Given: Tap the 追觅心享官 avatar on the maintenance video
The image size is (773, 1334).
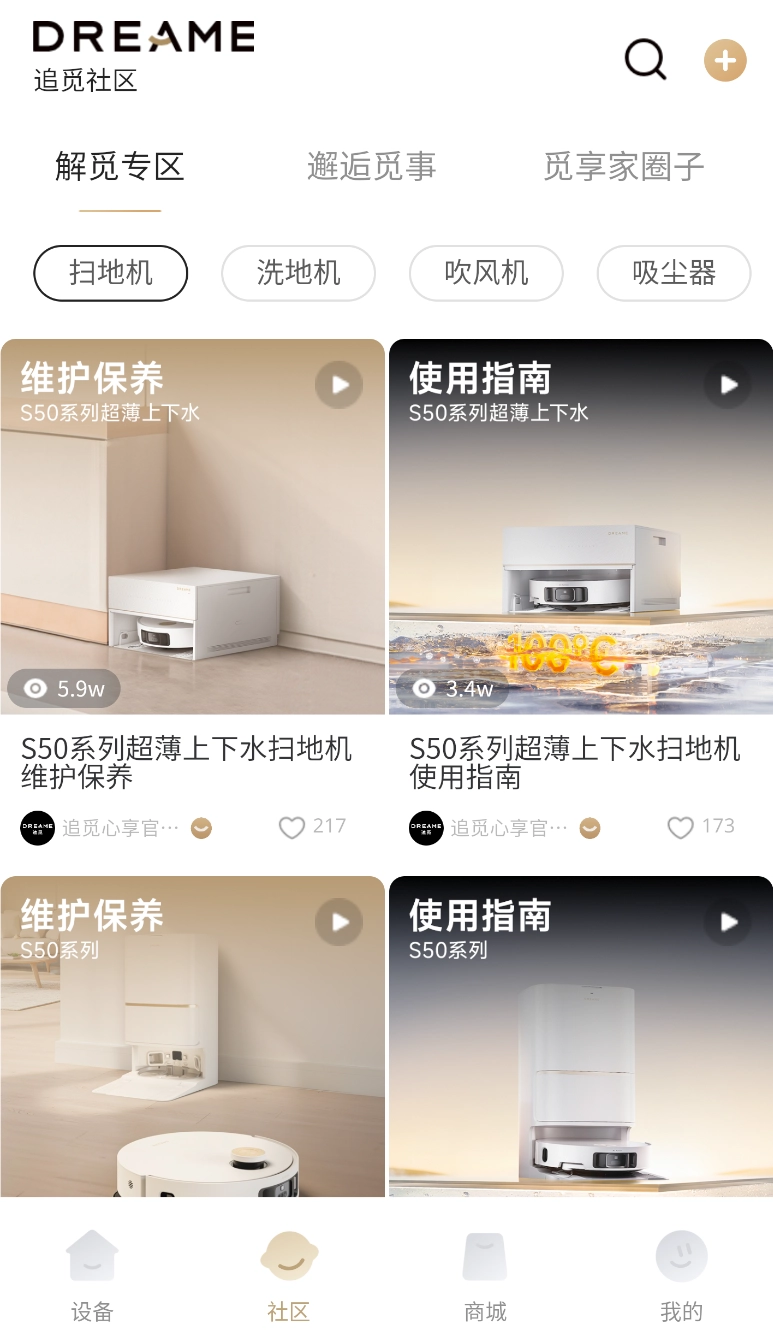Looking at the screenshot, I should tap(37, 828).
